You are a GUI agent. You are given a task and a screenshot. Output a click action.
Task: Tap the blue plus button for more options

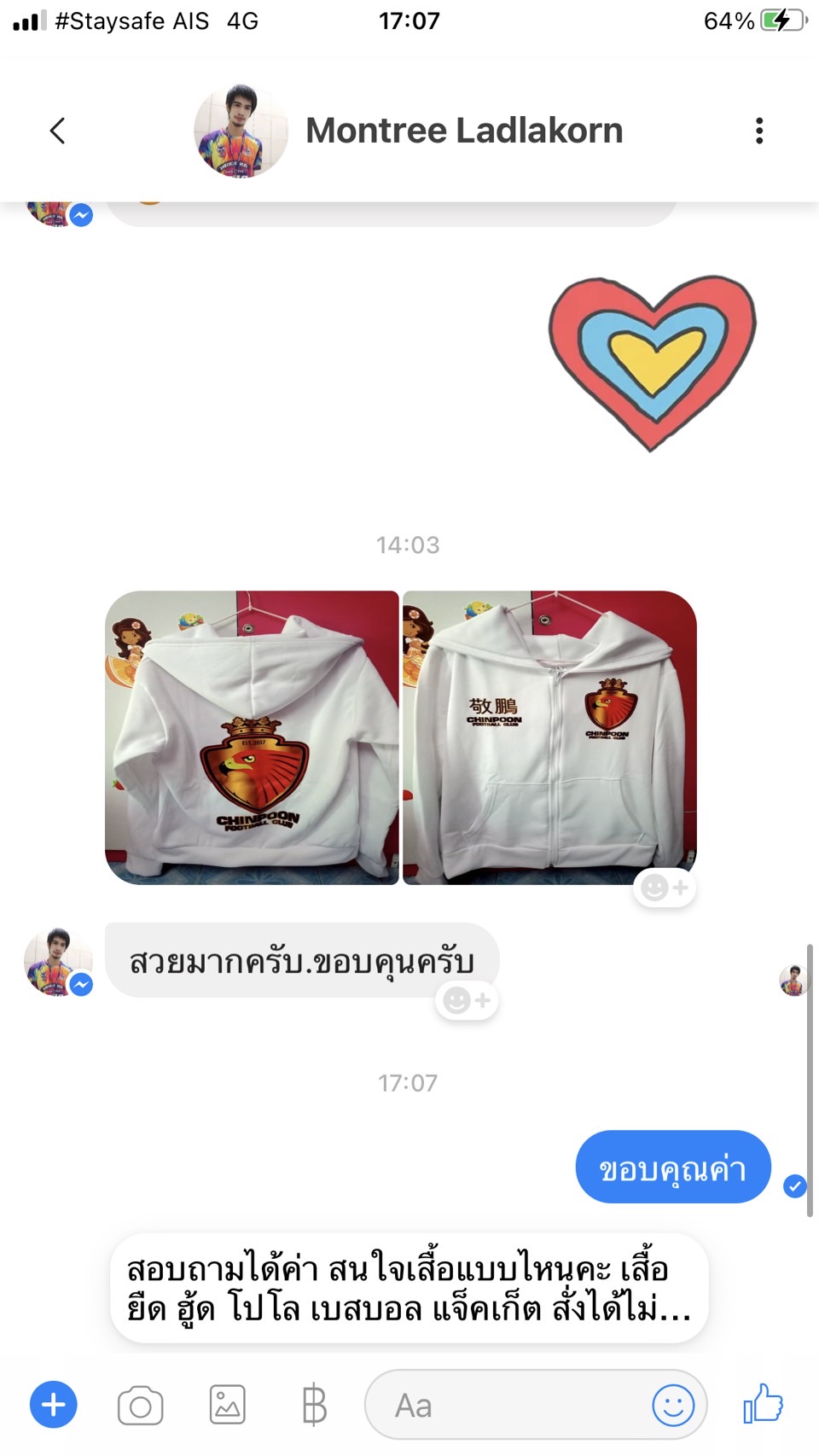tap(54, 1405)
